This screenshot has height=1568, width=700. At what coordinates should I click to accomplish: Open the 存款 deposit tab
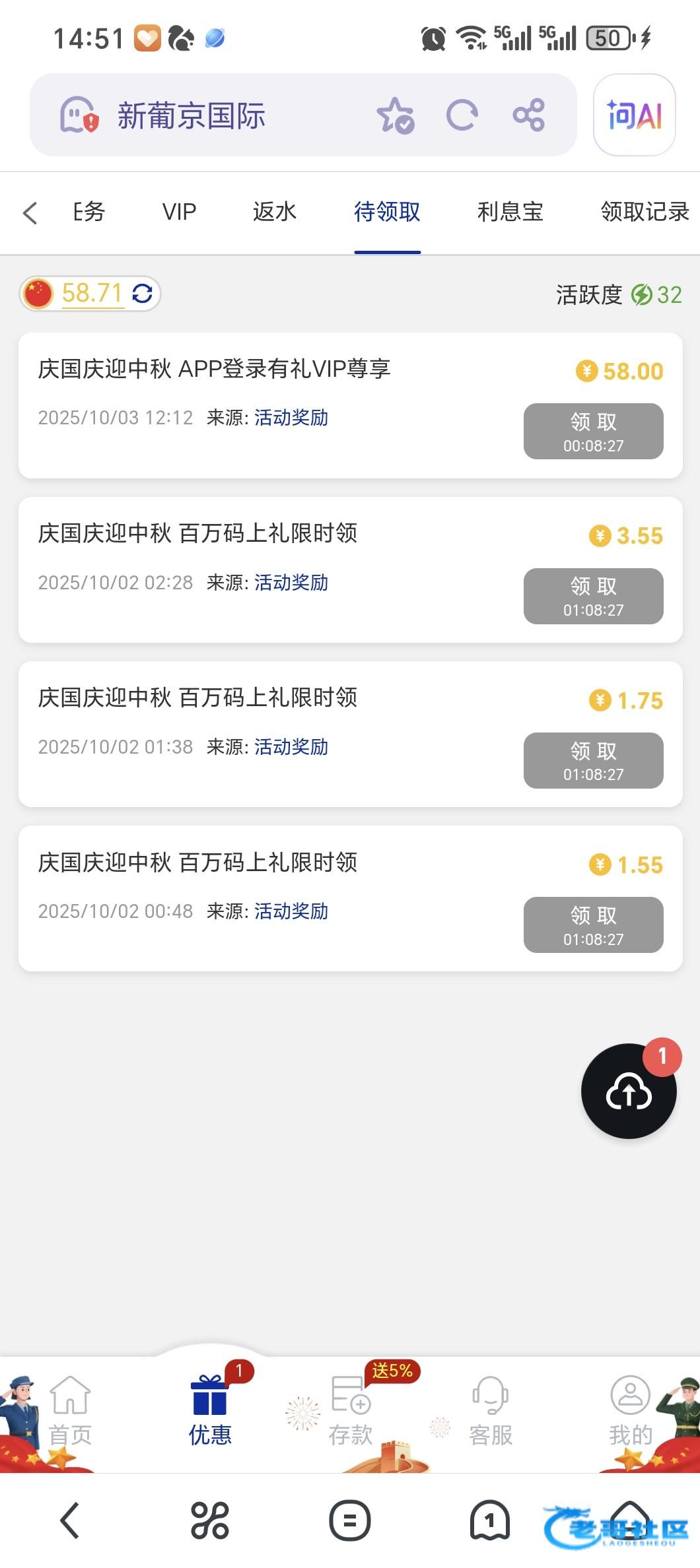[x=350, y=1410]
